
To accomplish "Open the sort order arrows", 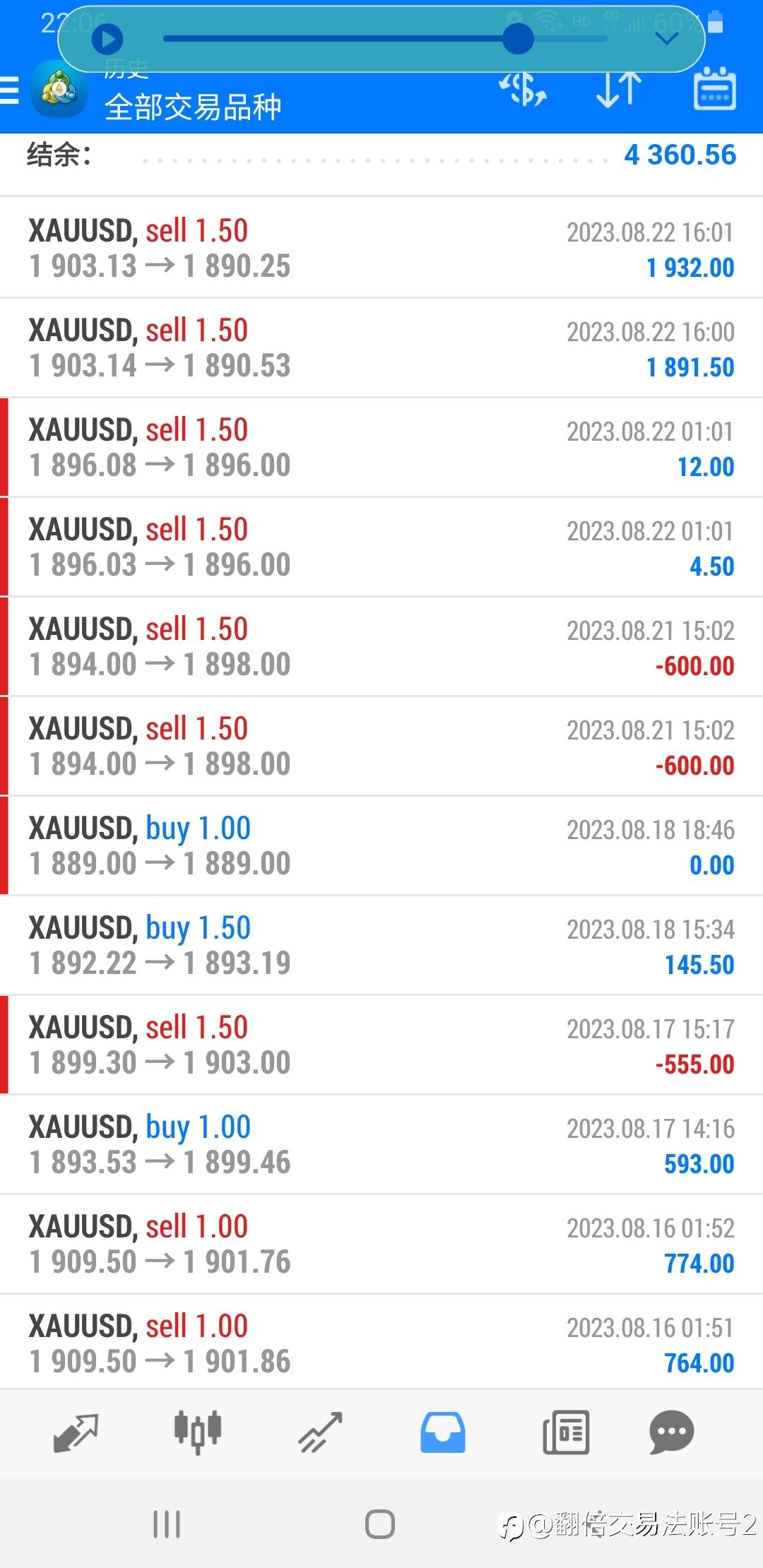I will [619, 89].
